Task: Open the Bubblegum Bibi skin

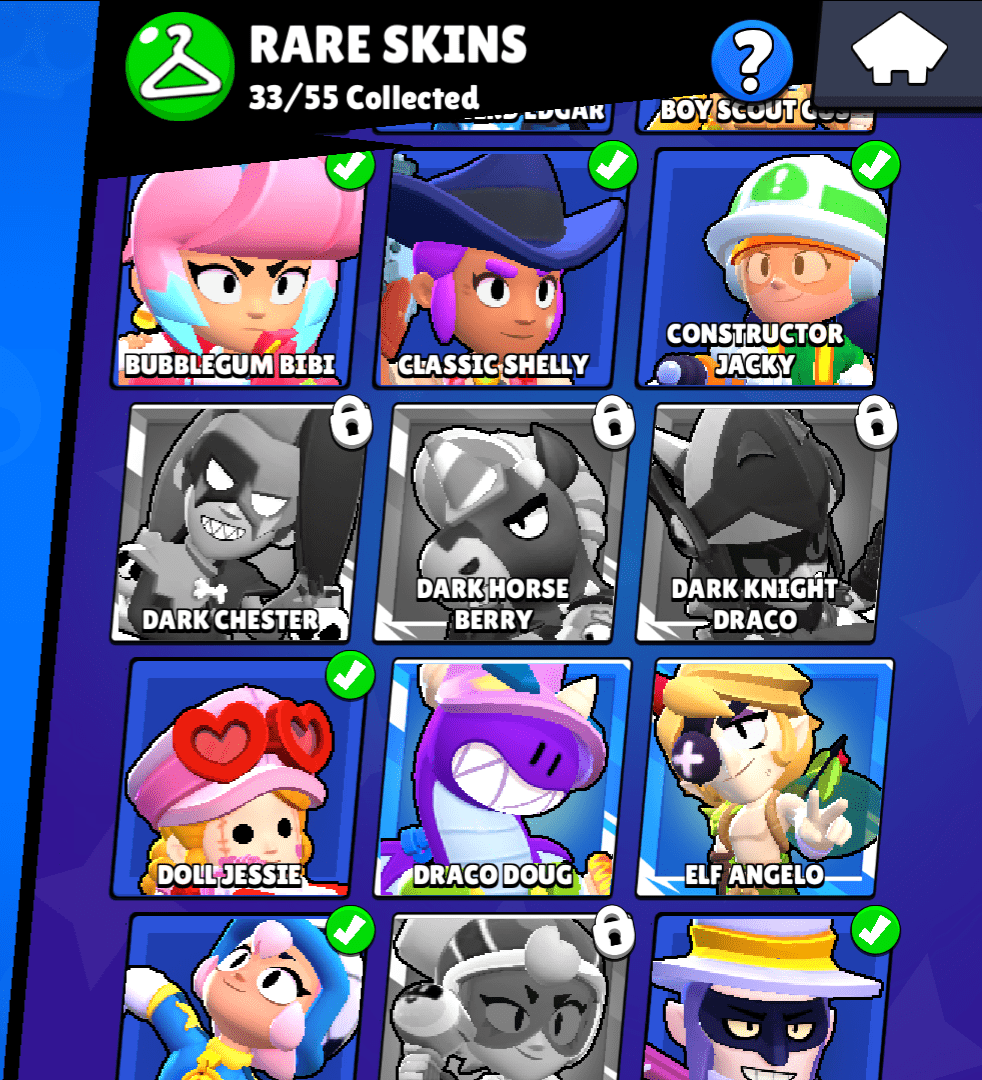Action: [x=238, y=270]
